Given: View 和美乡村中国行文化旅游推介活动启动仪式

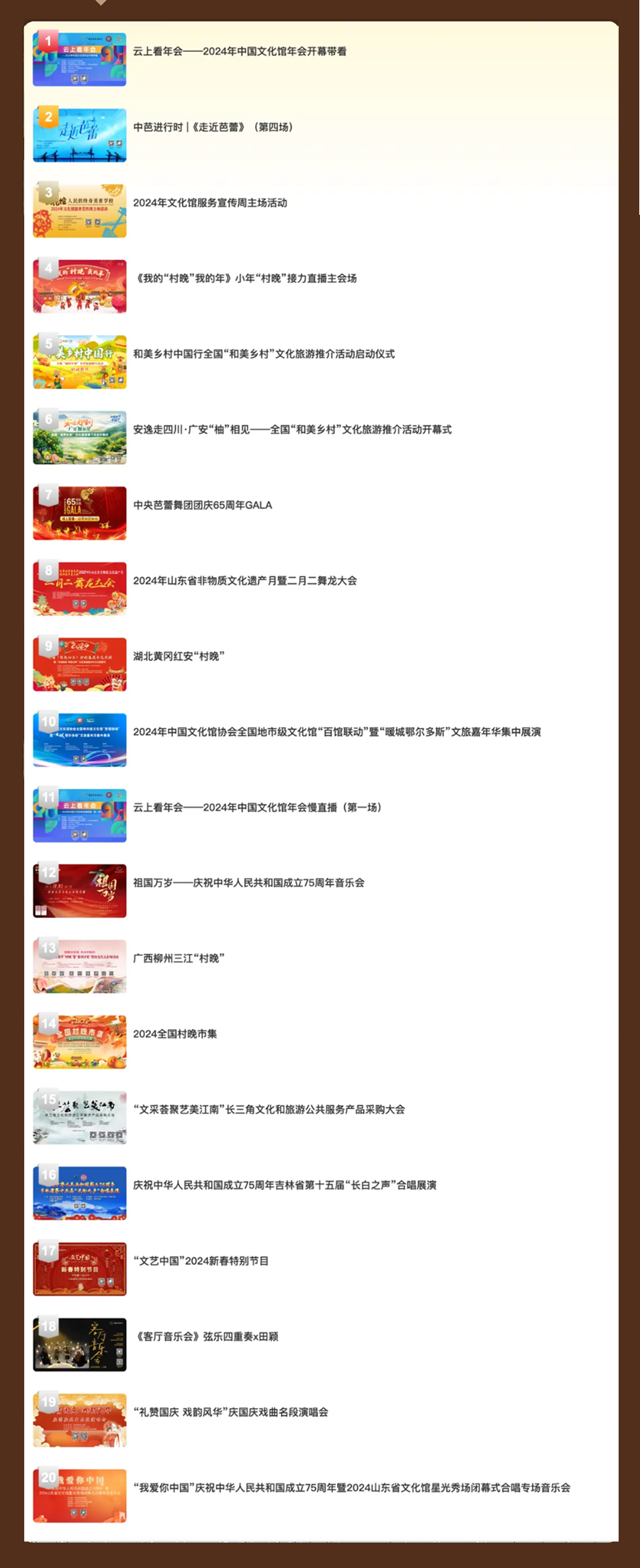Looking at the screenshot, I should (263, 354).
